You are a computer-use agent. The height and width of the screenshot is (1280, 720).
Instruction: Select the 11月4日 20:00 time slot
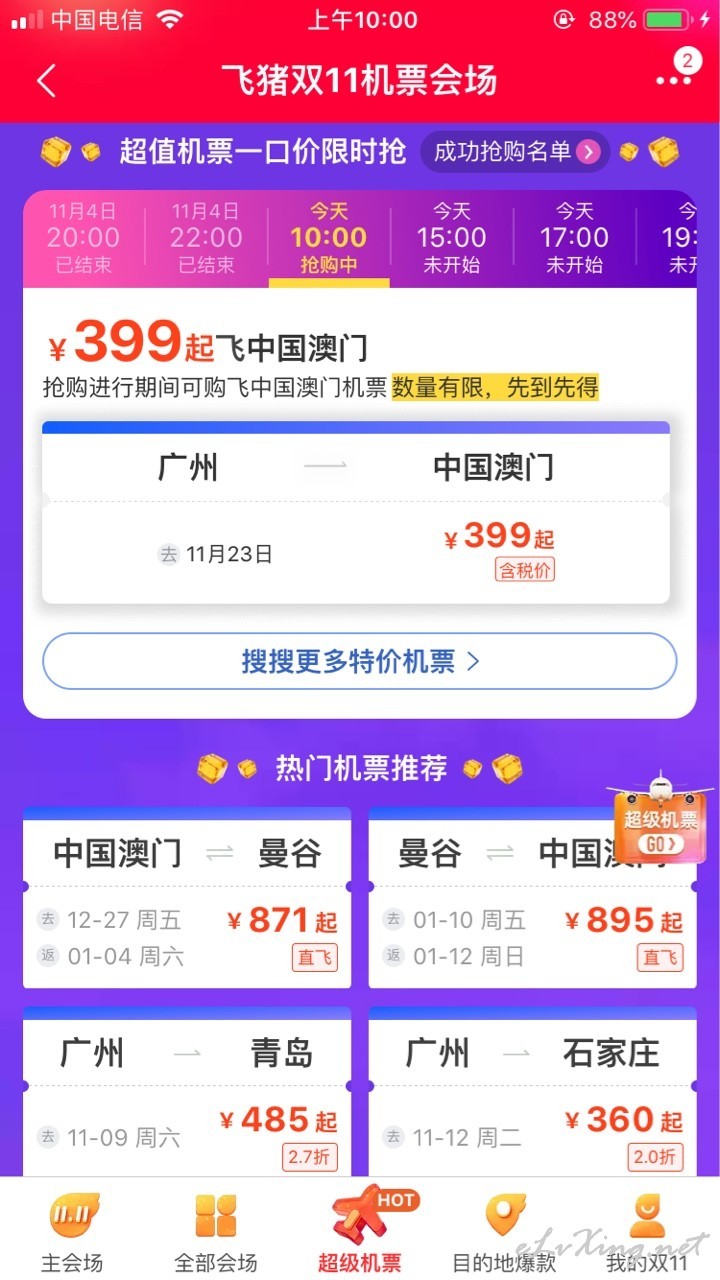point(84,238)
